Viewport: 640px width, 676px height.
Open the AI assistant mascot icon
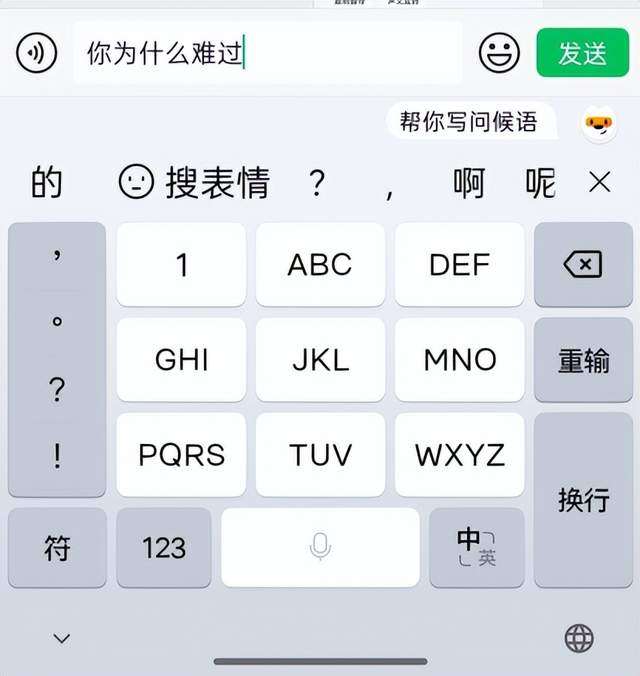tap(599, 123)
